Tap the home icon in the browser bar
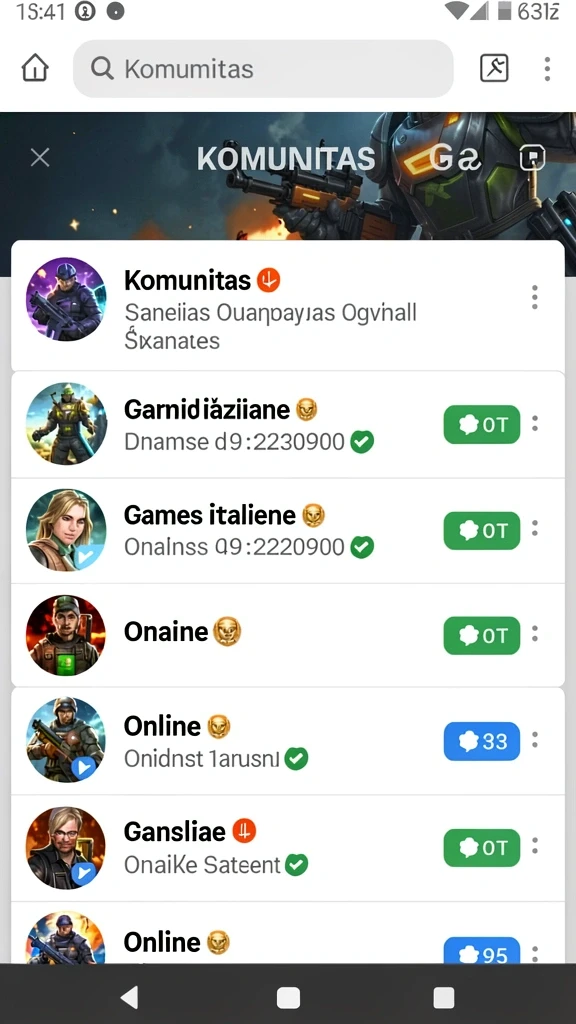576x1024 pixels. (x=35, y=68)
